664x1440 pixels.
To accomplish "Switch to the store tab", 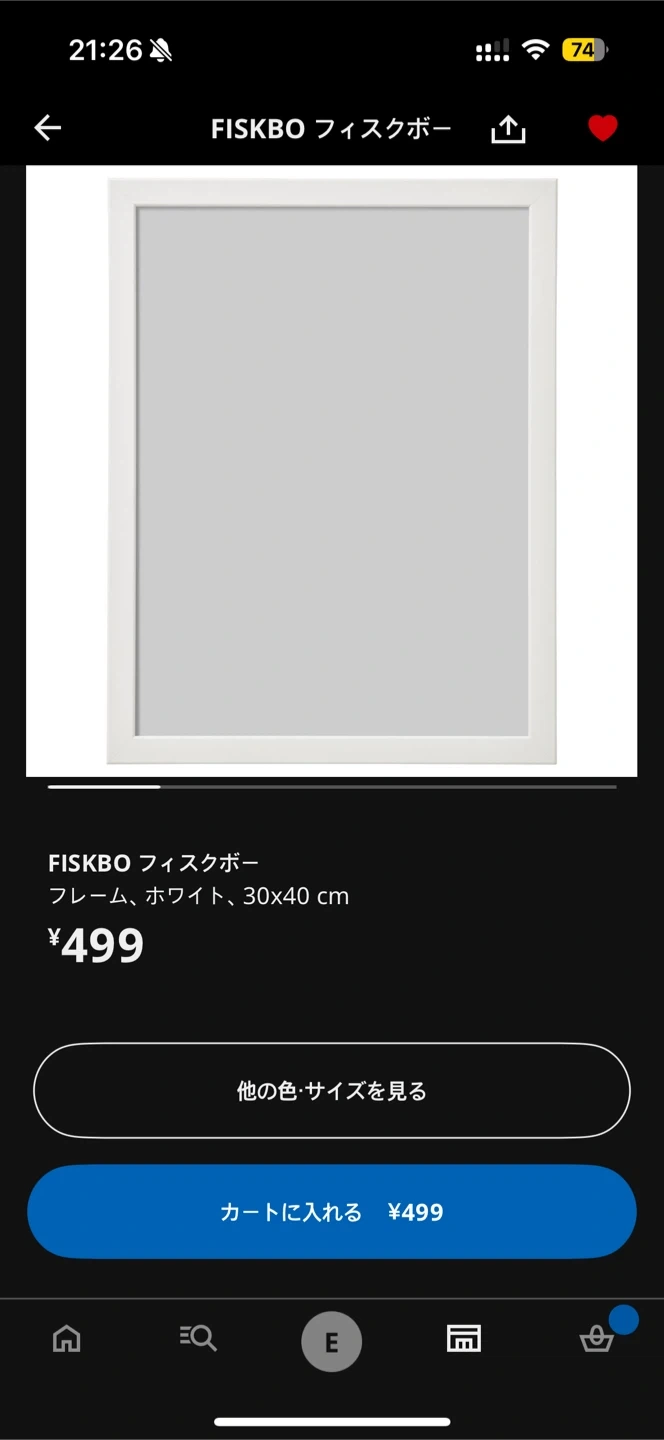I will [464, 1338].
